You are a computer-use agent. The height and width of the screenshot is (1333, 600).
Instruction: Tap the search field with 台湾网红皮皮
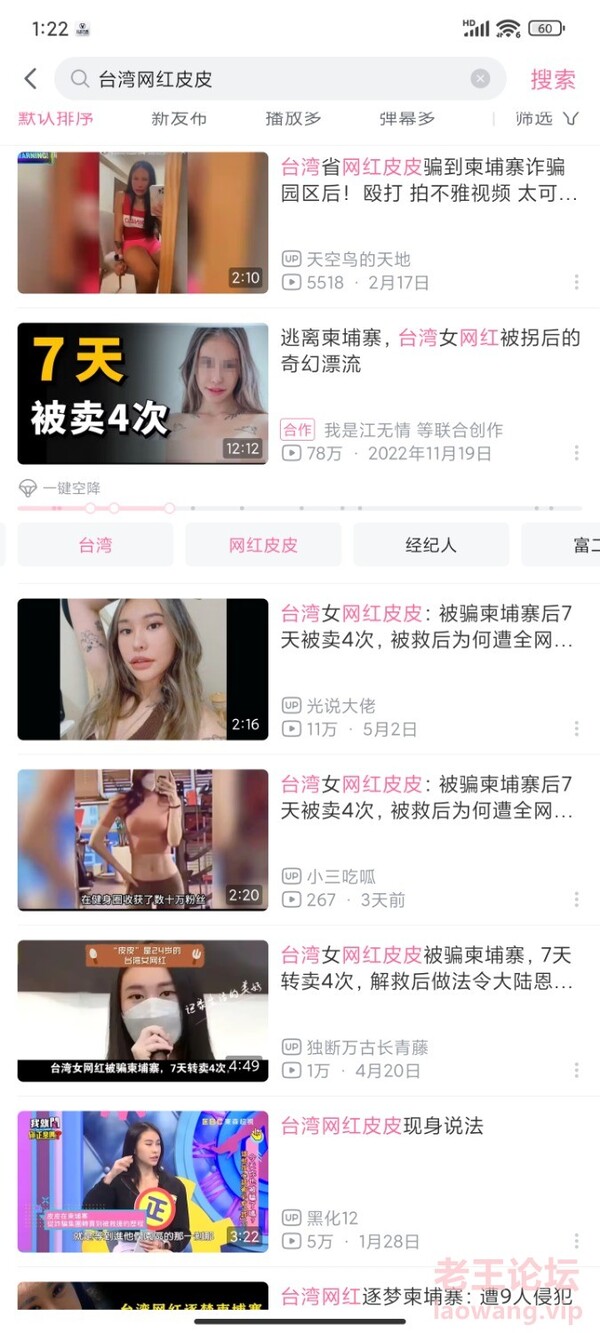(x=270, y=79)
